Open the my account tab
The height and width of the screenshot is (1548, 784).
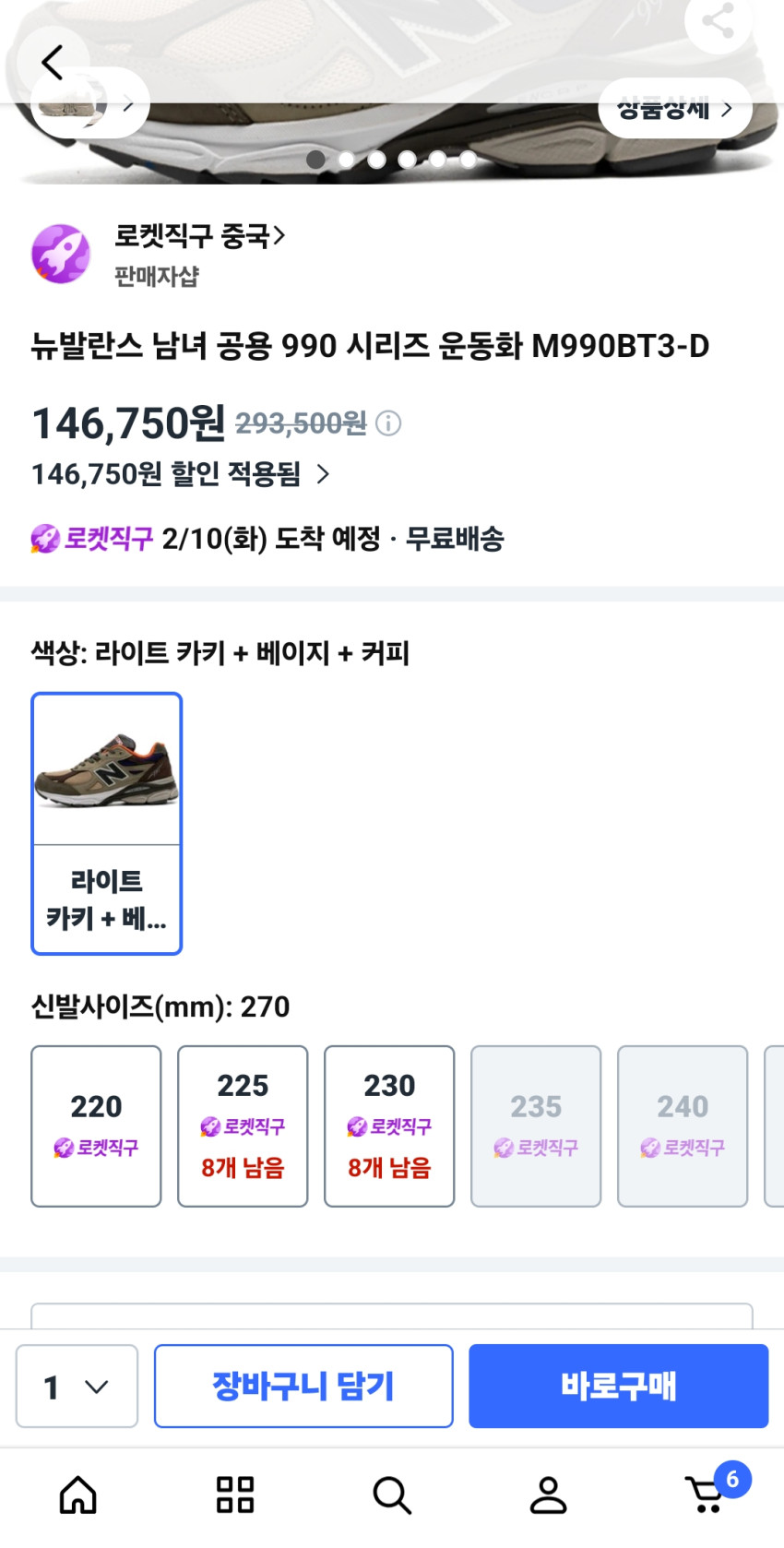coord(549,1495)
